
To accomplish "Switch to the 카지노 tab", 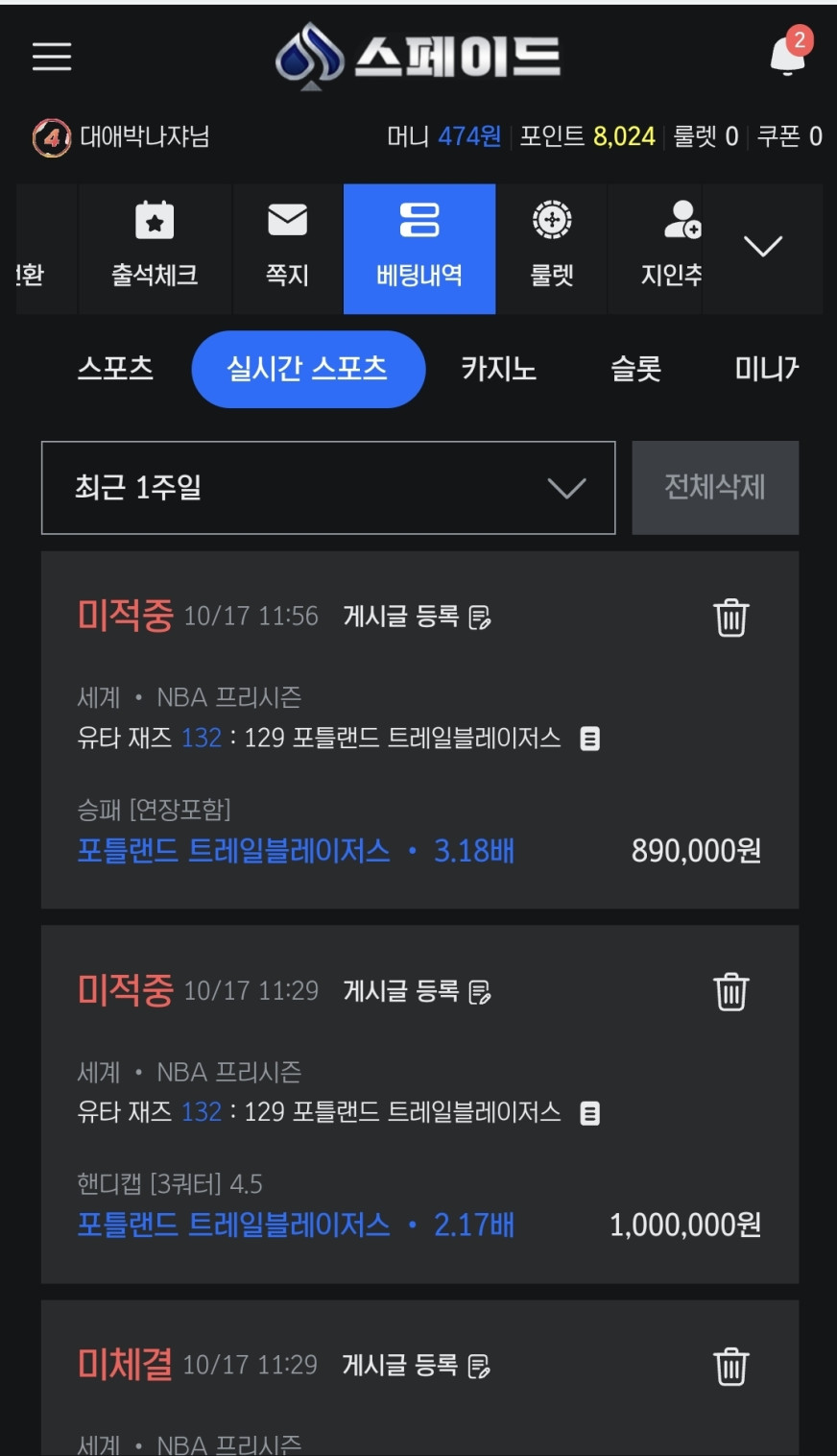I will [498, 369].
